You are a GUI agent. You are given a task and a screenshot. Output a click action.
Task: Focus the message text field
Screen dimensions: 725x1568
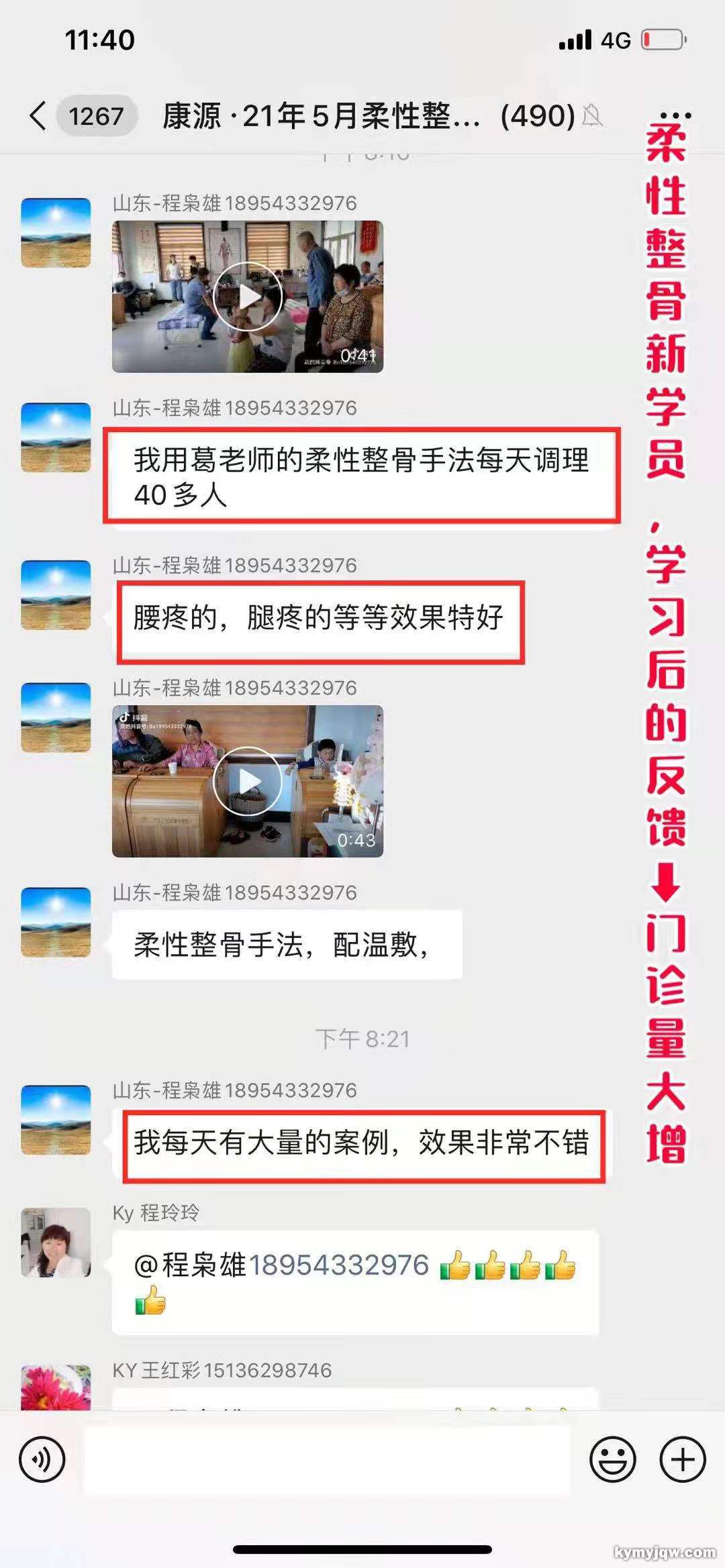(x=326, y=1459)
